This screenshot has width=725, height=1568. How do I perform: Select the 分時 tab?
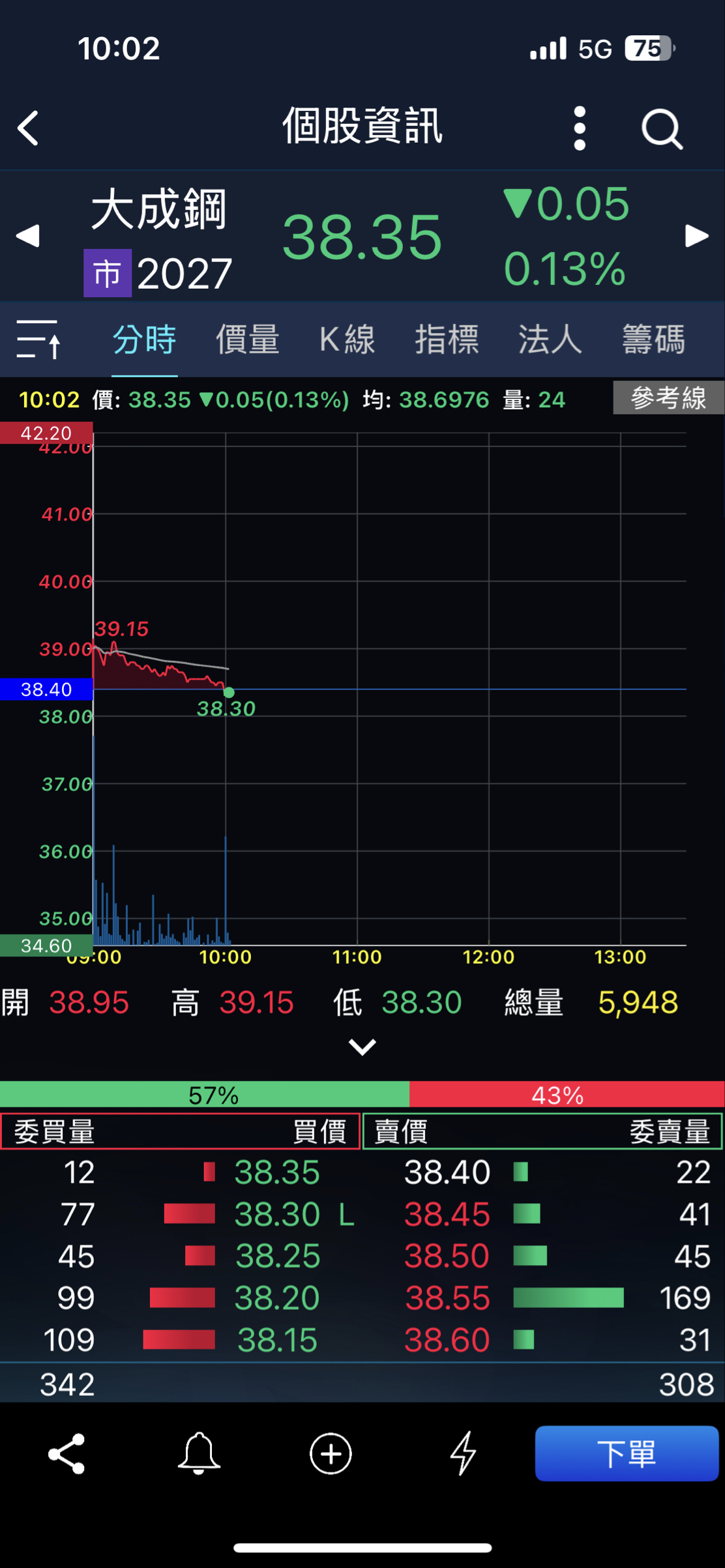point(144,340)
